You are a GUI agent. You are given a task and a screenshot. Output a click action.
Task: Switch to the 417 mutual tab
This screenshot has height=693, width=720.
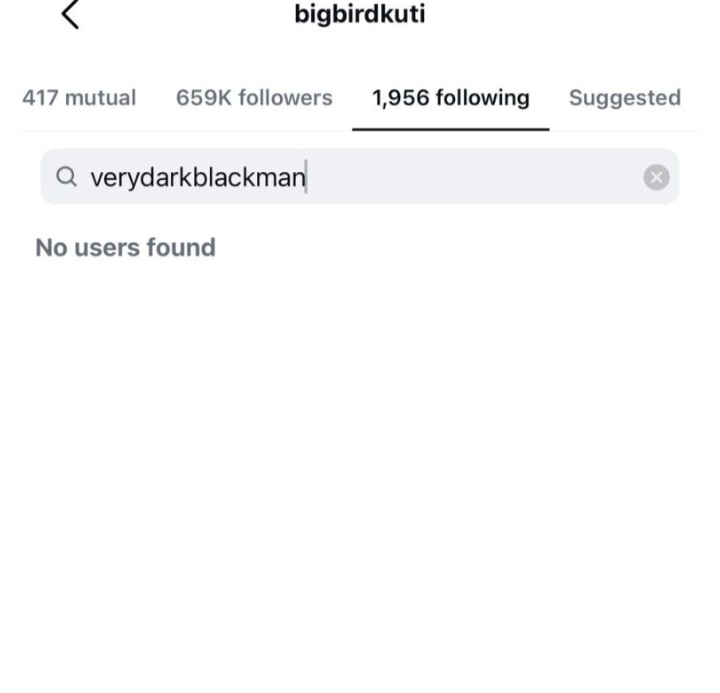coord(79,98)
